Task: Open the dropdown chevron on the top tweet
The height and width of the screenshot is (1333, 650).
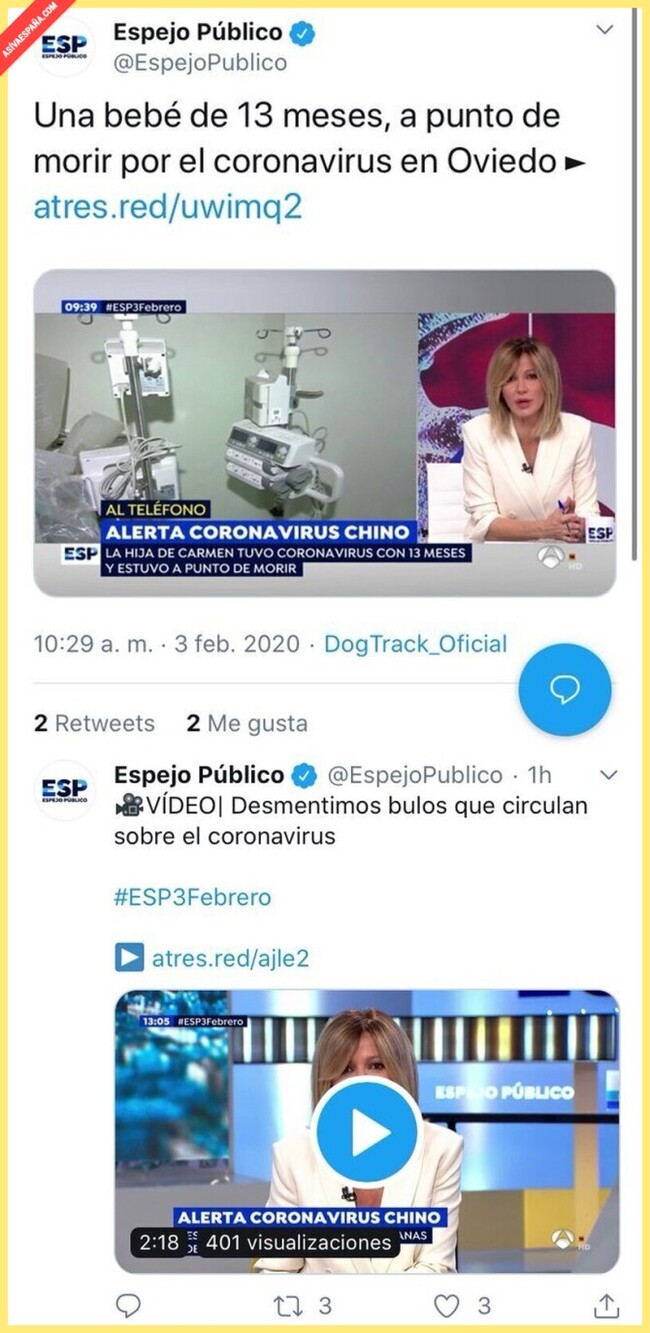Action: (604, 30)
